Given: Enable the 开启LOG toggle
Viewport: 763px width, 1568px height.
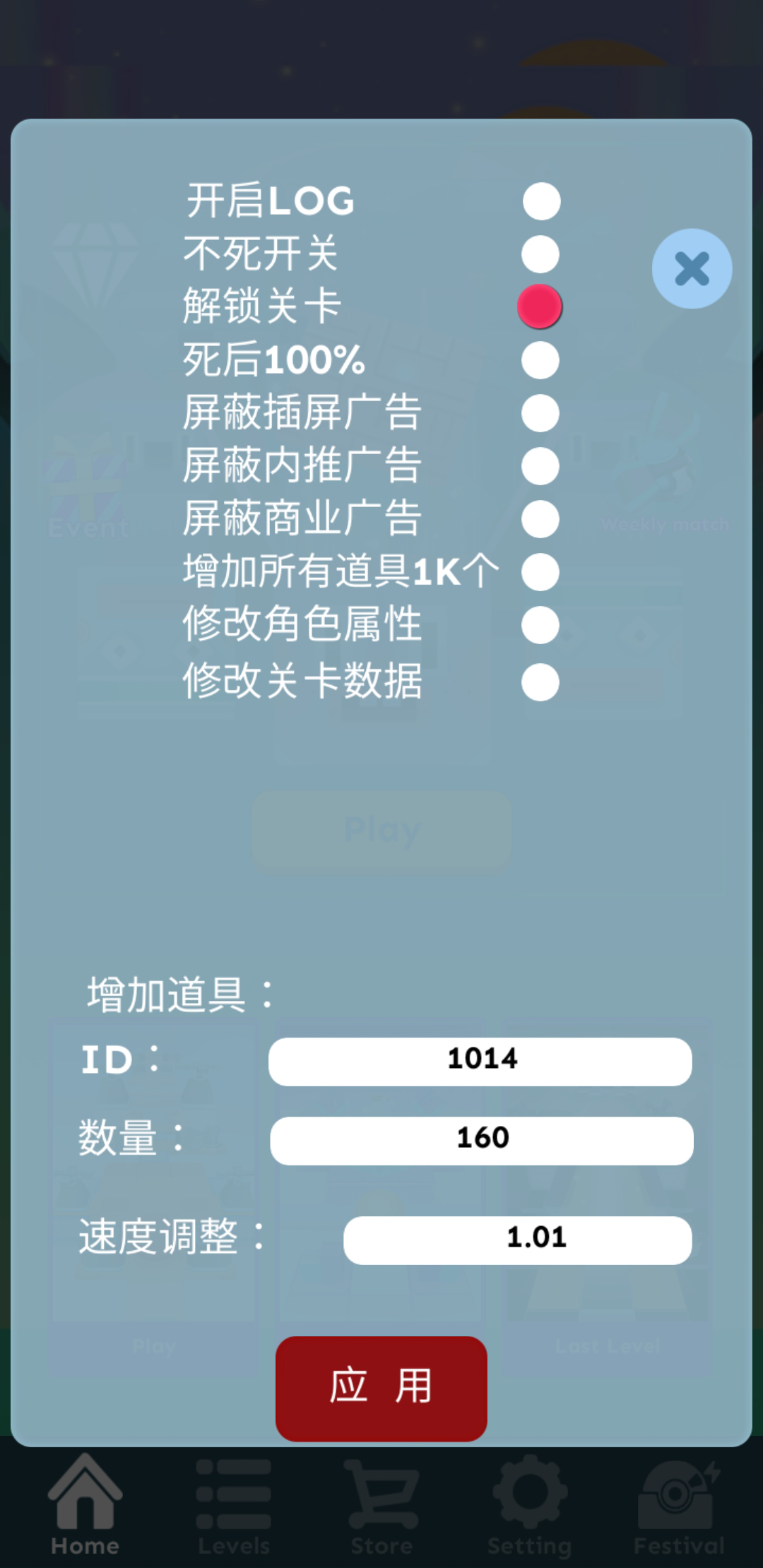Looking at the screenshot, I should pyautogui.click(x=540, y=201).
